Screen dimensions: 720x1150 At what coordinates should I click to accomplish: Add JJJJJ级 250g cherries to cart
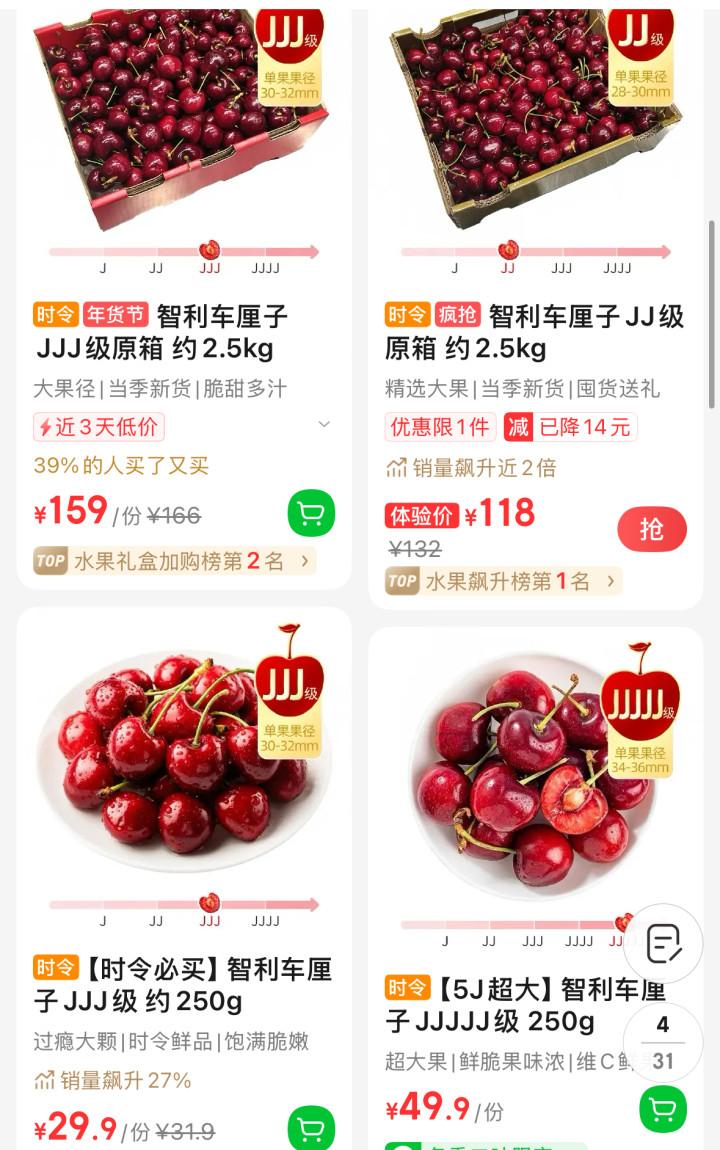663,1109
